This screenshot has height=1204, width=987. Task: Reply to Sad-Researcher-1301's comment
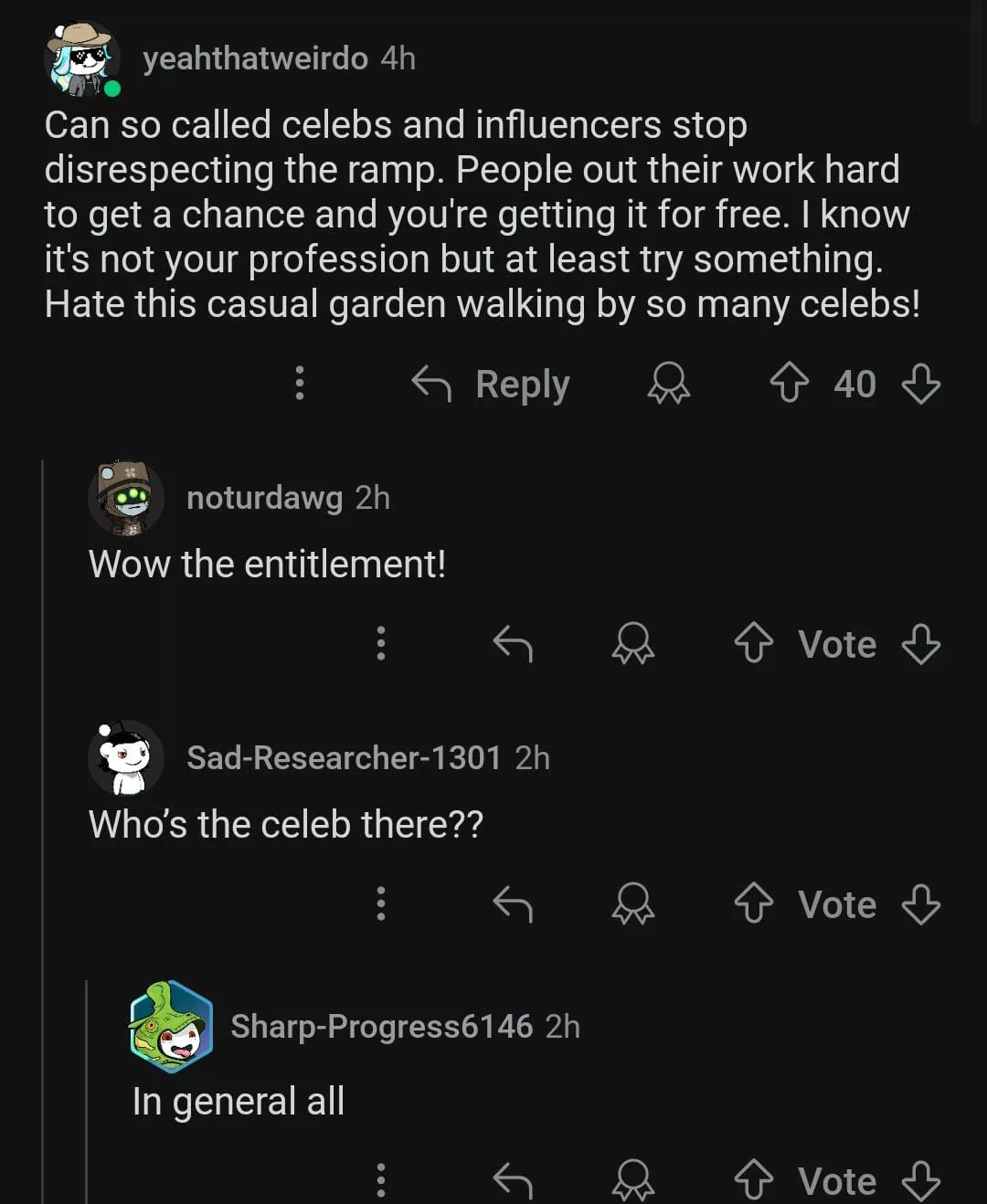point(513,904)
